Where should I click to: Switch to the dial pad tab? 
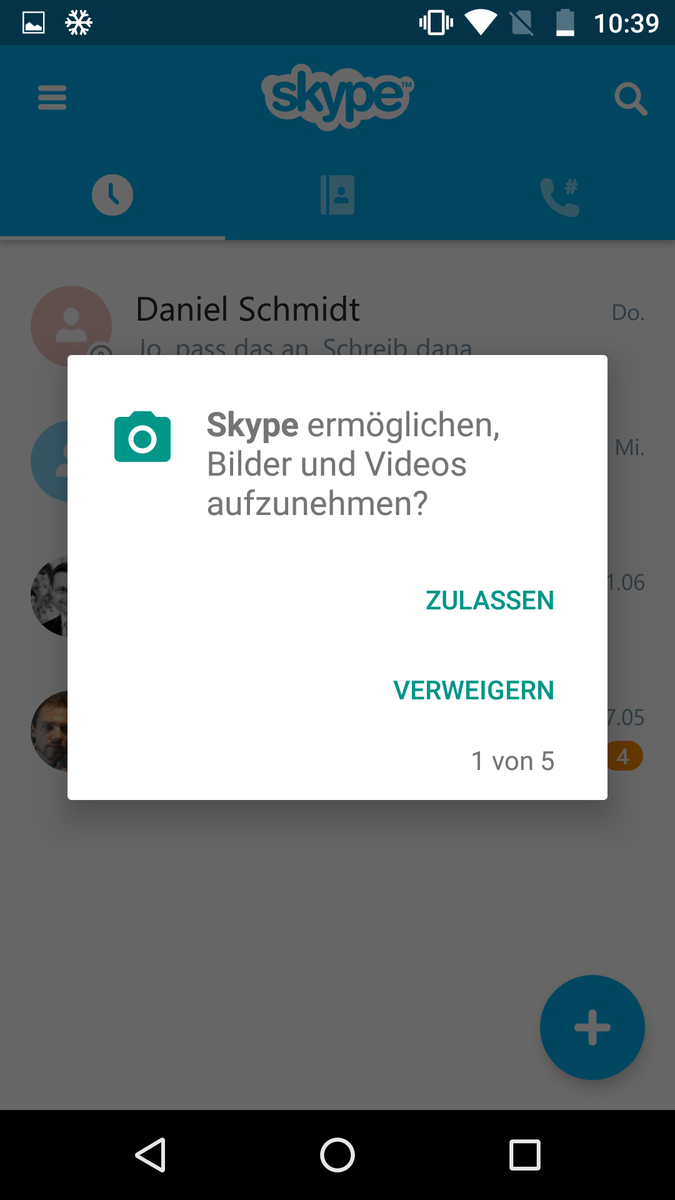560,197
